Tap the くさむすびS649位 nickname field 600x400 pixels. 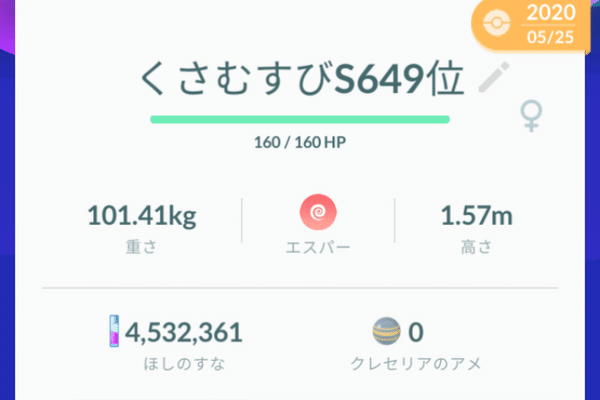300,80
